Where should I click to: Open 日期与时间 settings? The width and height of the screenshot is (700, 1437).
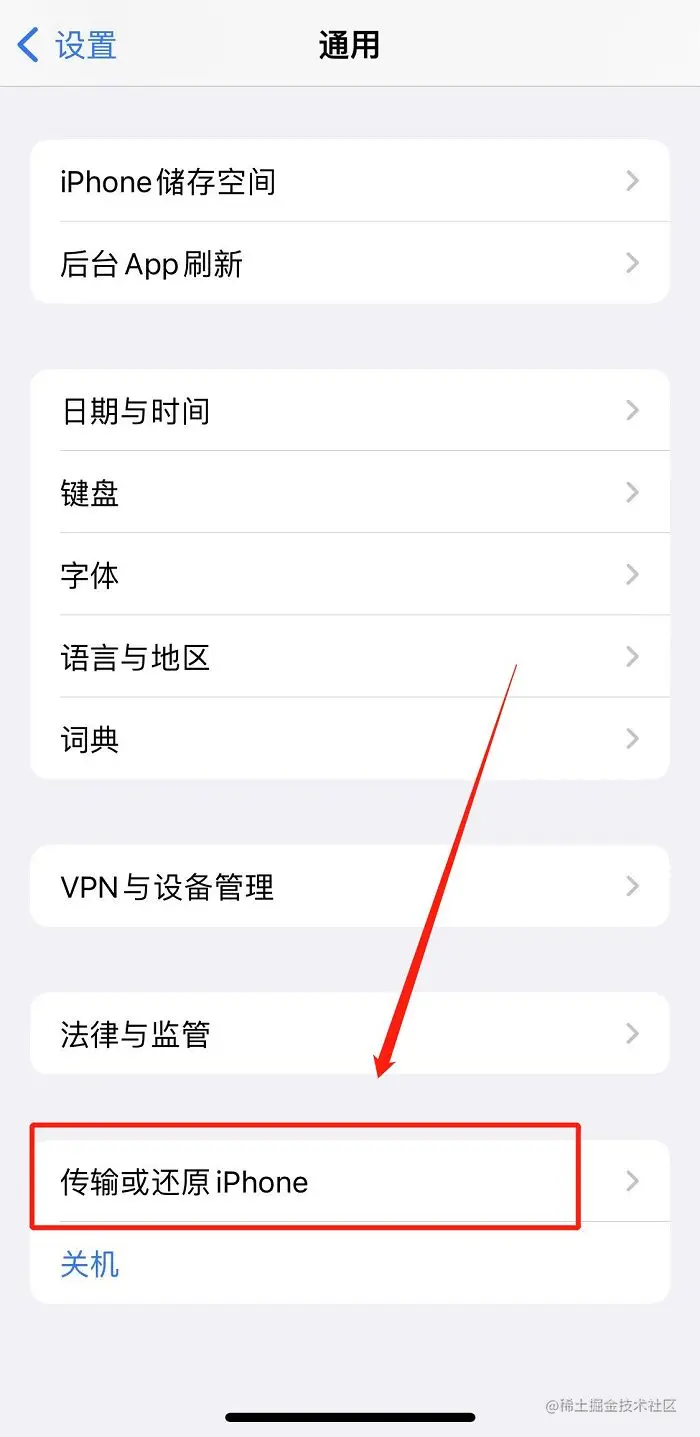(x=349, y=411)
